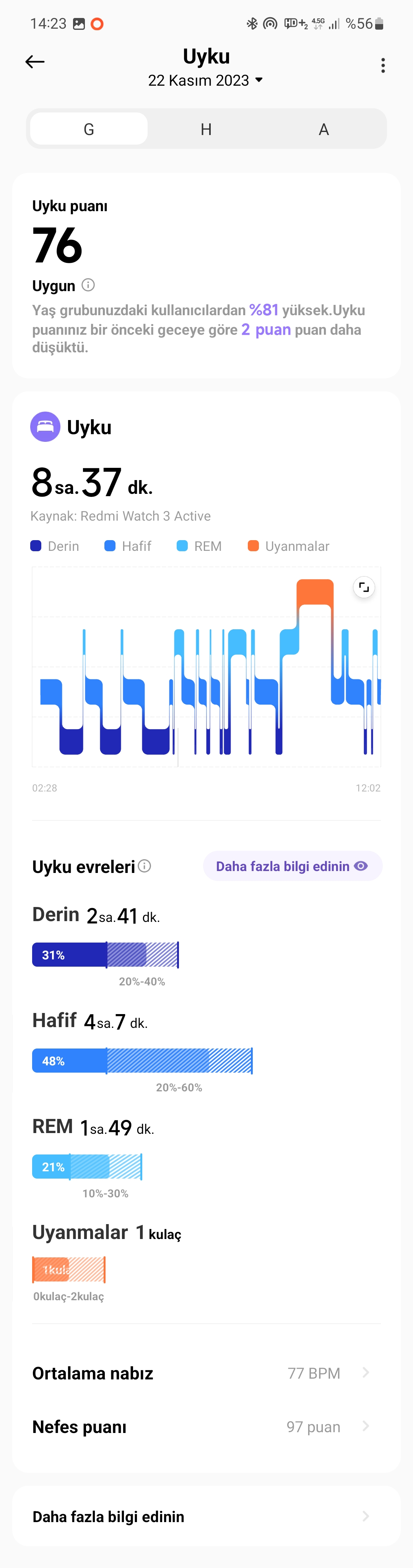Expand the sleep chart to fullscreen
413x1568 pixels.
(364, 588)
